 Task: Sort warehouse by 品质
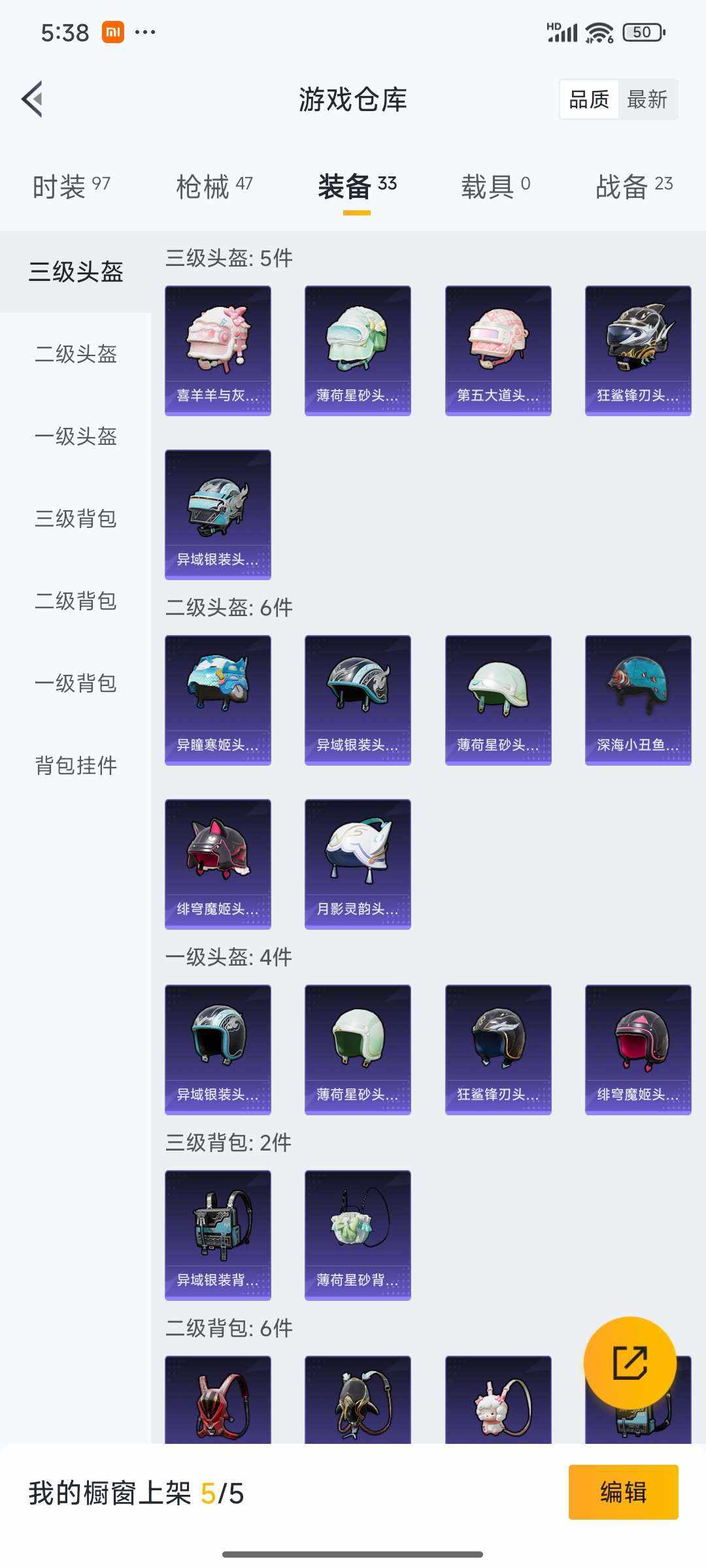589,99
